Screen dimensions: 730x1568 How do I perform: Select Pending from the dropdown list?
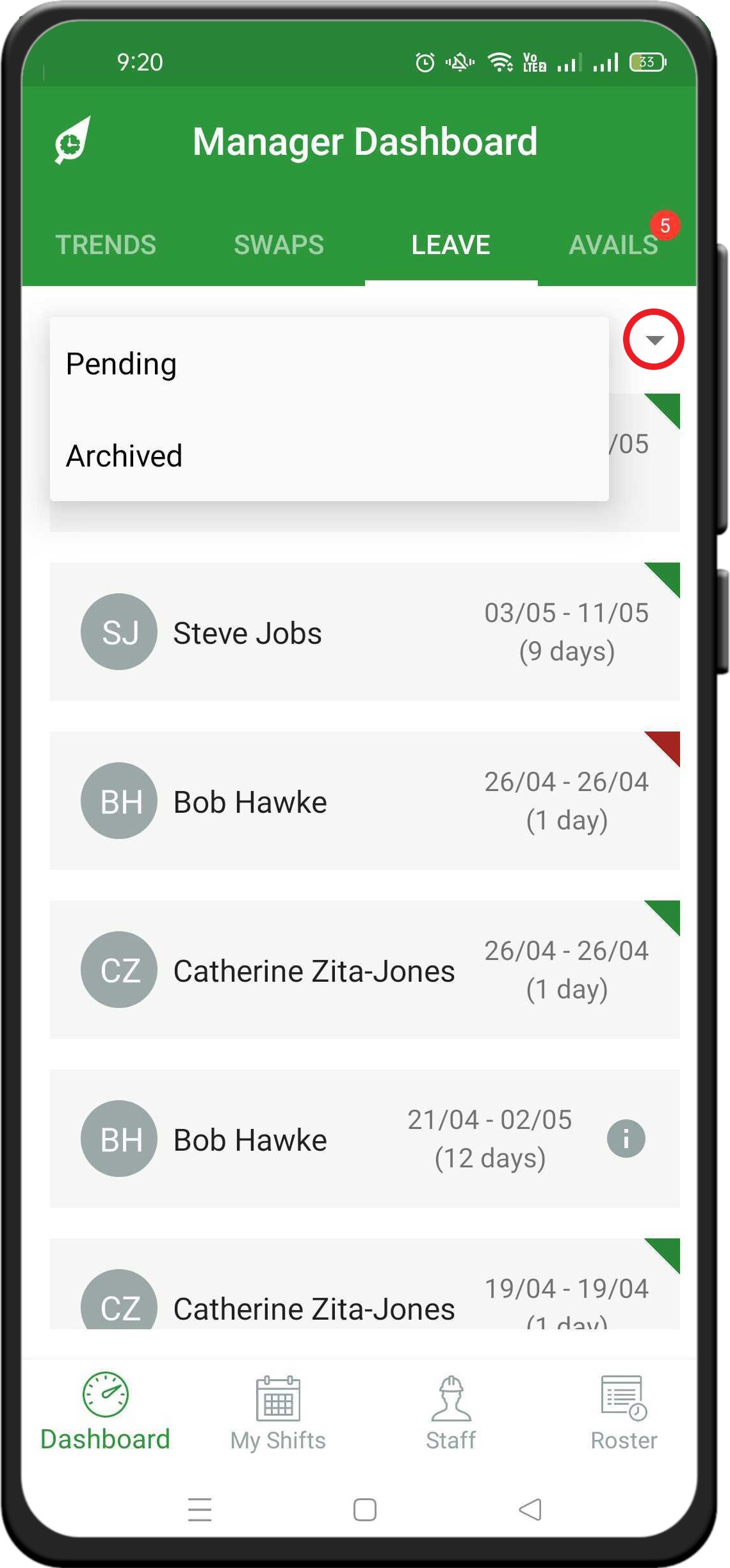point(329,364)
